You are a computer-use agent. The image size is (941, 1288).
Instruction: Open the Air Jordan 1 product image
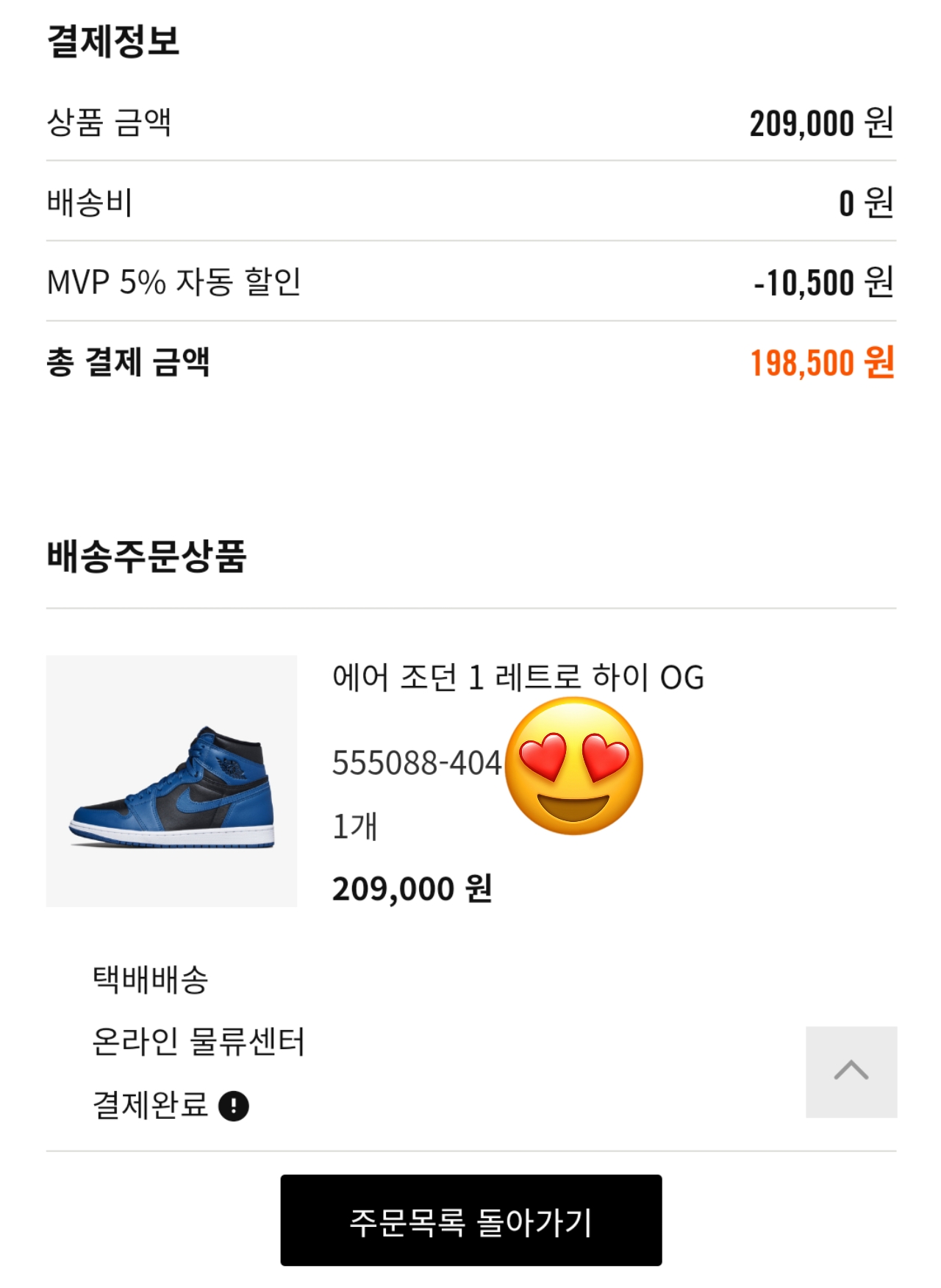(172, 781)
